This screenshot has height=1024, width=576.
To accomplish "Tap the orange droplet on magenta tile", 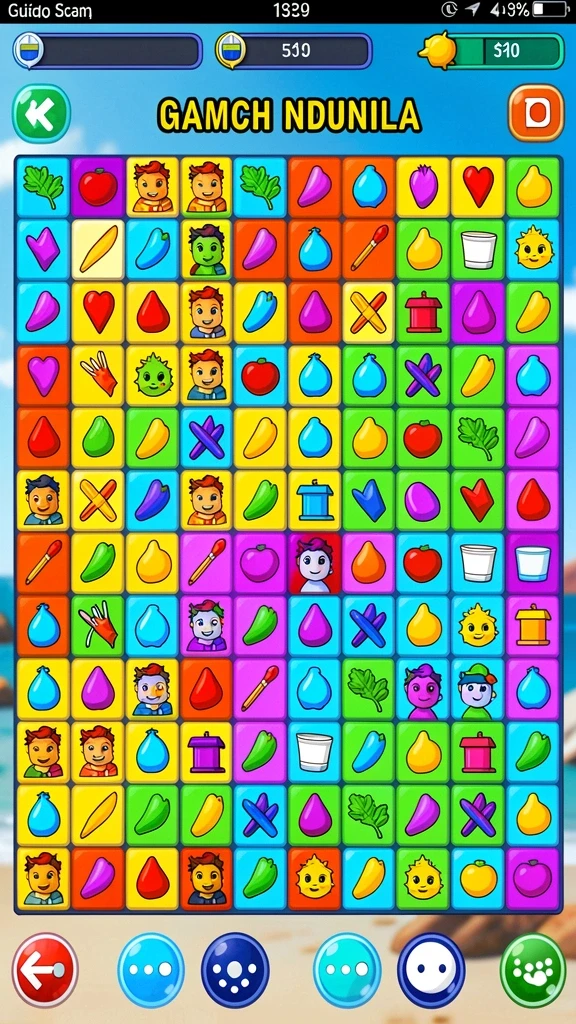I will (x=369, y=564).
